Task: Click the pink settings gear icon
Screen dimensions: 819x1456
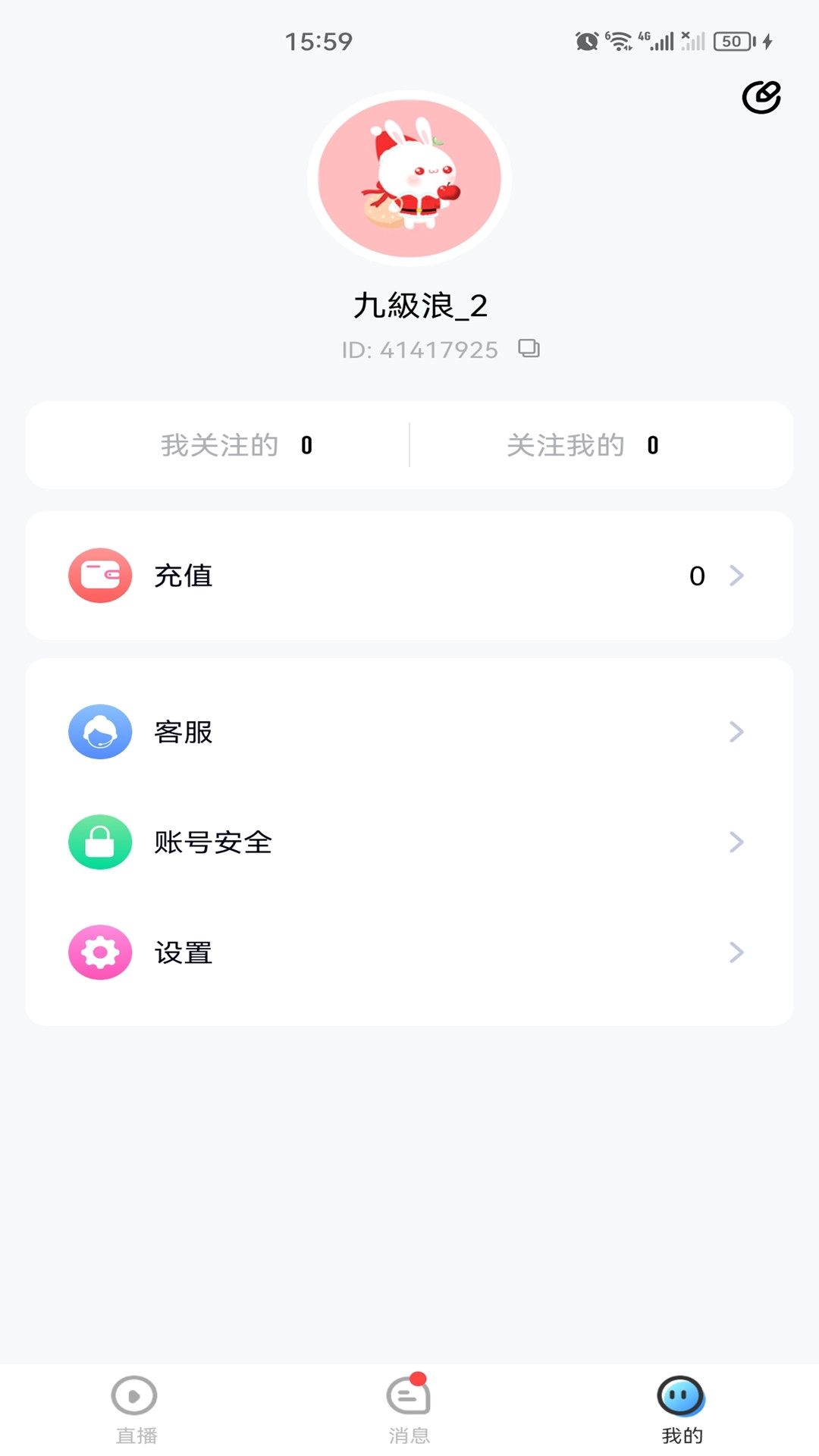Action: [99, 952]
